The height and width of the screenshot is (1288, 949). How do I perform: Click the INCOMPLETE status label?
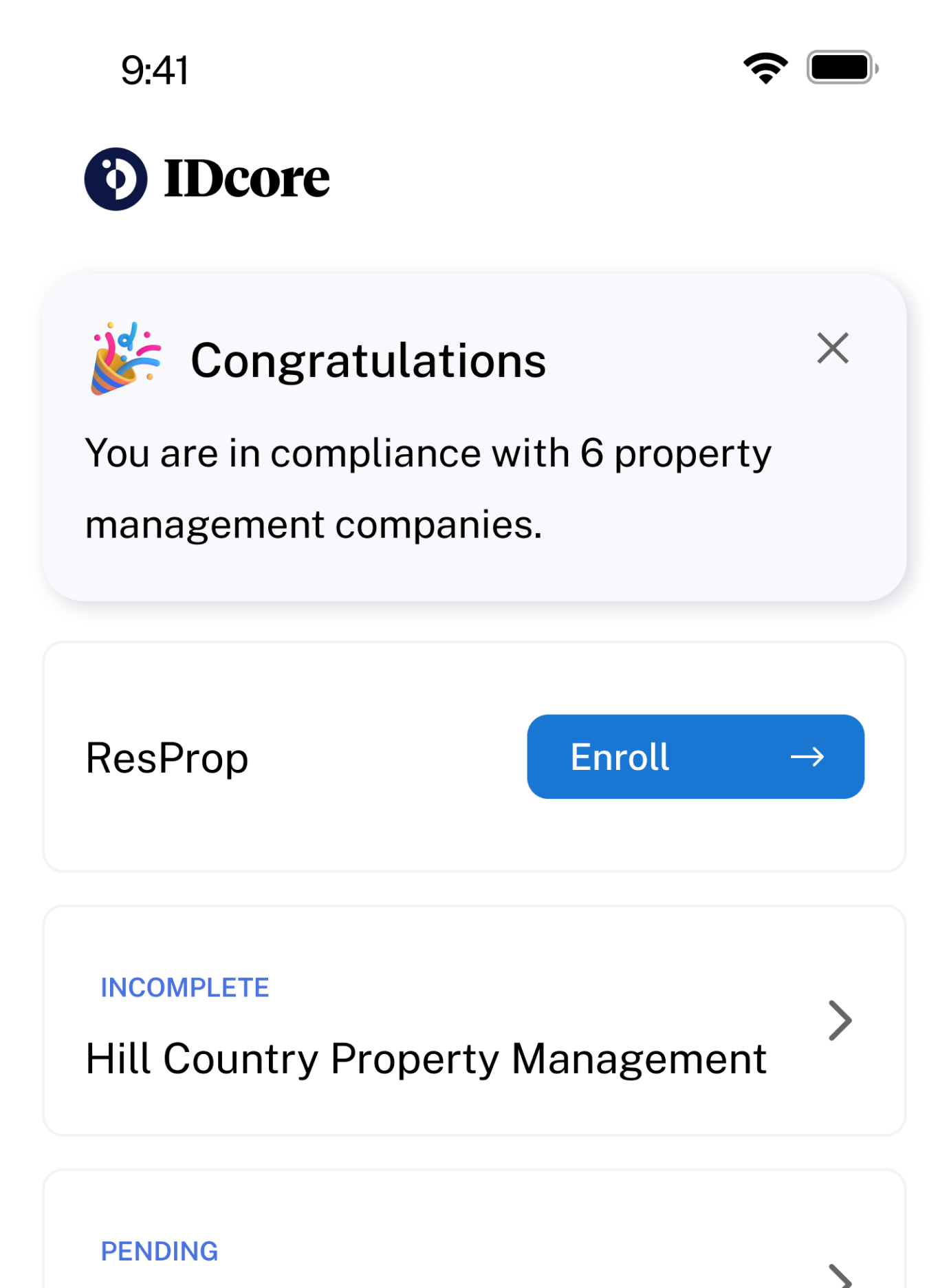point(184,987)
